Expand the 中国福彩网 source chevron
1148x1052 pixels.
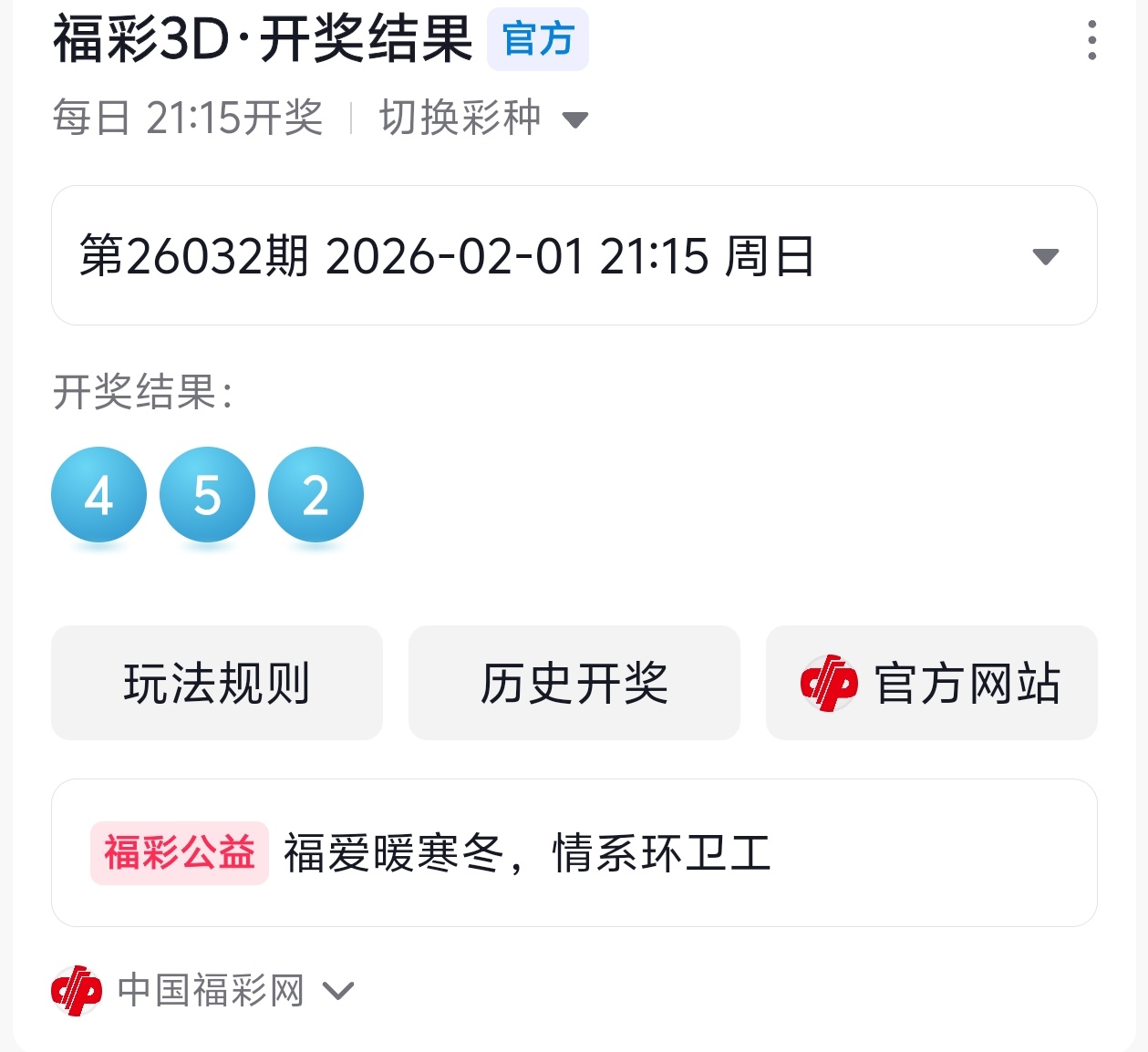(x=338, y=991)
